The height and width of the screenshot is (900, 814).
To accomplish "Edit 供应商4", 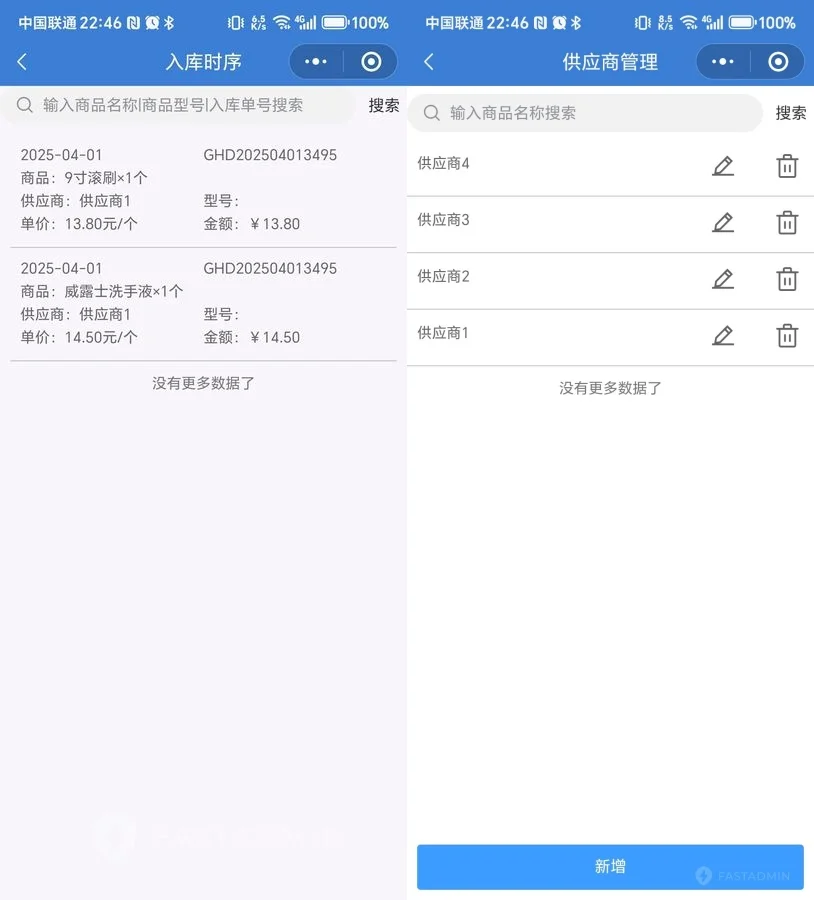I will [723, 166].
